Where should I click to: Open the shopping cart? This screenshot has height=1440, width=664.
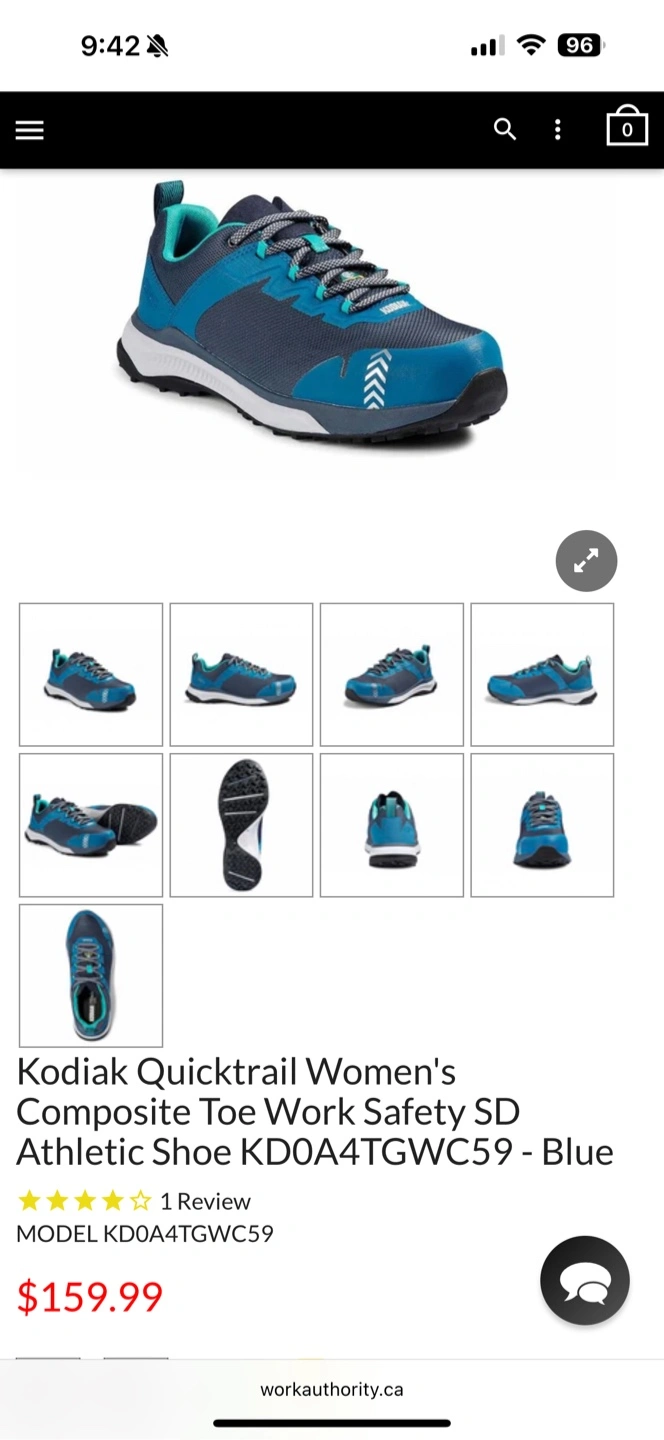pyautogui.click(x=627, y=126)
